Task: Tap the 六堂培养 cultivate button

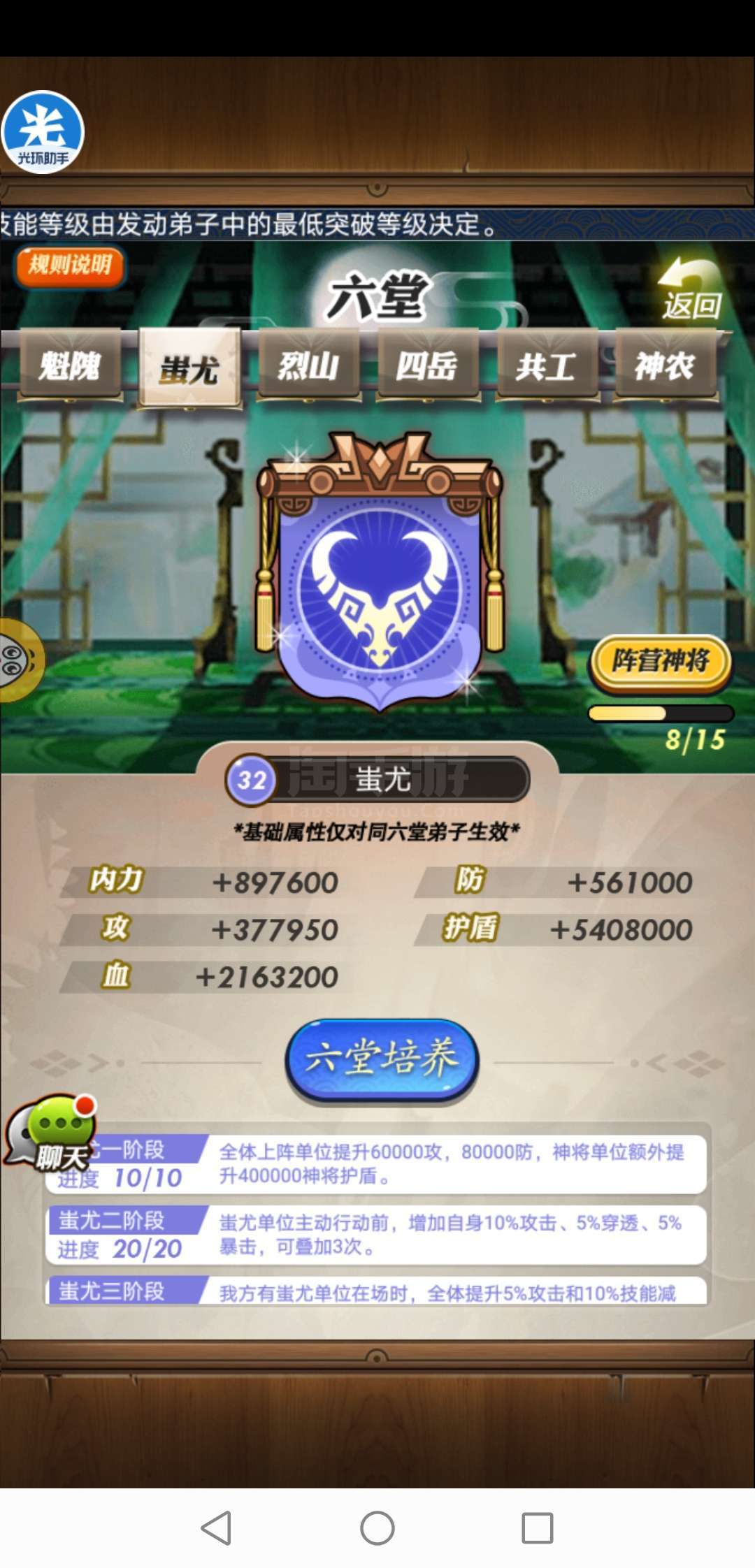Action: coord(382,1059)
